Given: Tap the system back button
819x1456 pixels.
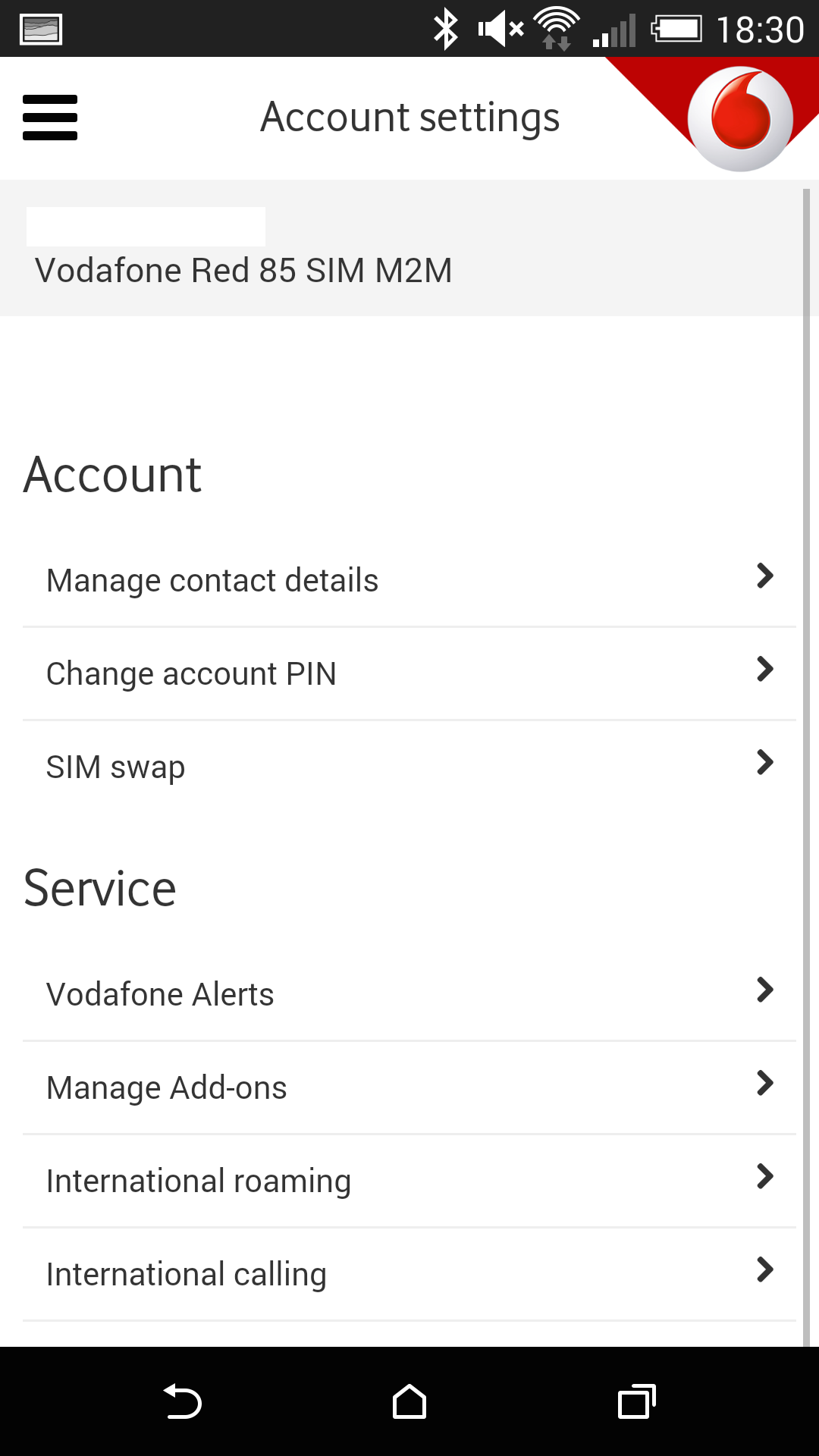Looking at the screenshot, I should [182, 1401].
